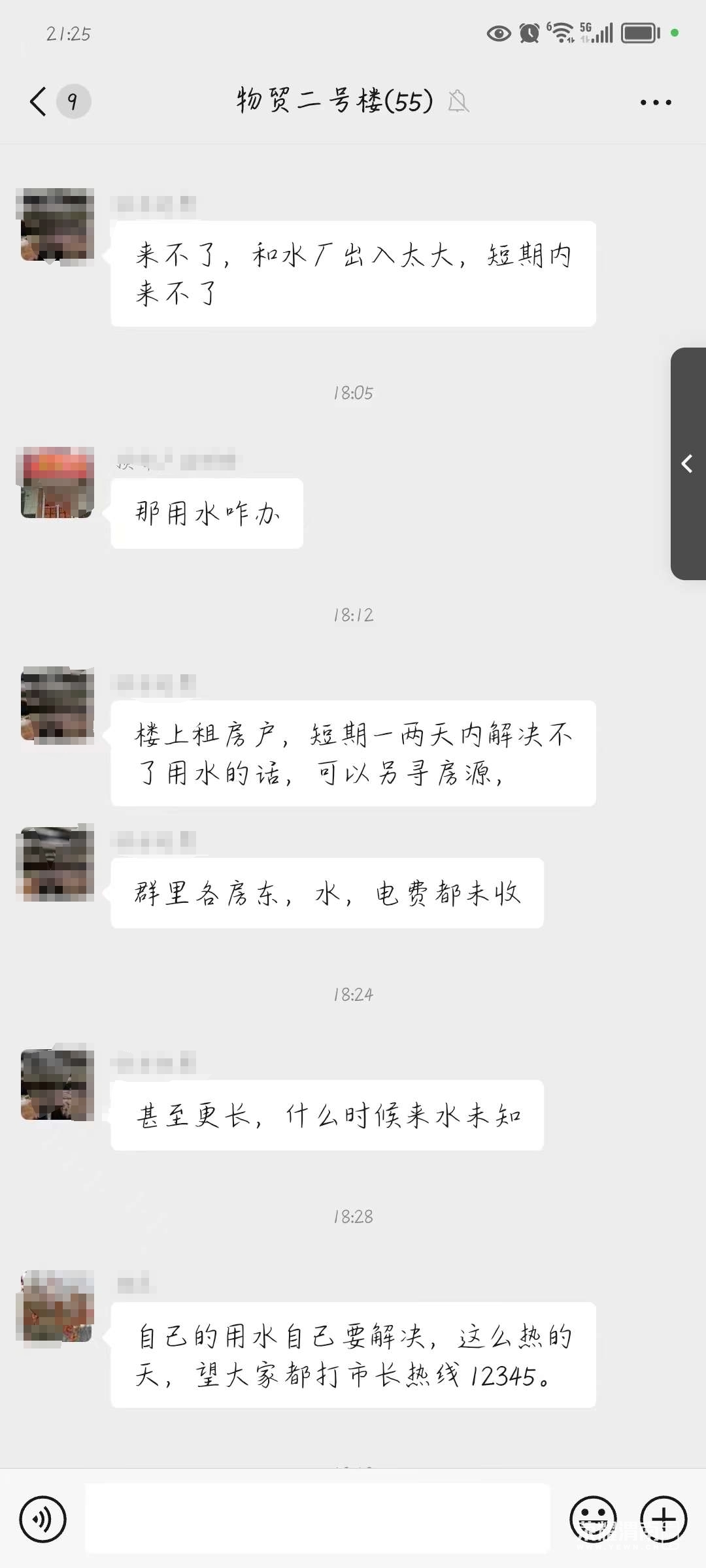
Task: Open the emoji sticker panel
Action: (593, 1520)
